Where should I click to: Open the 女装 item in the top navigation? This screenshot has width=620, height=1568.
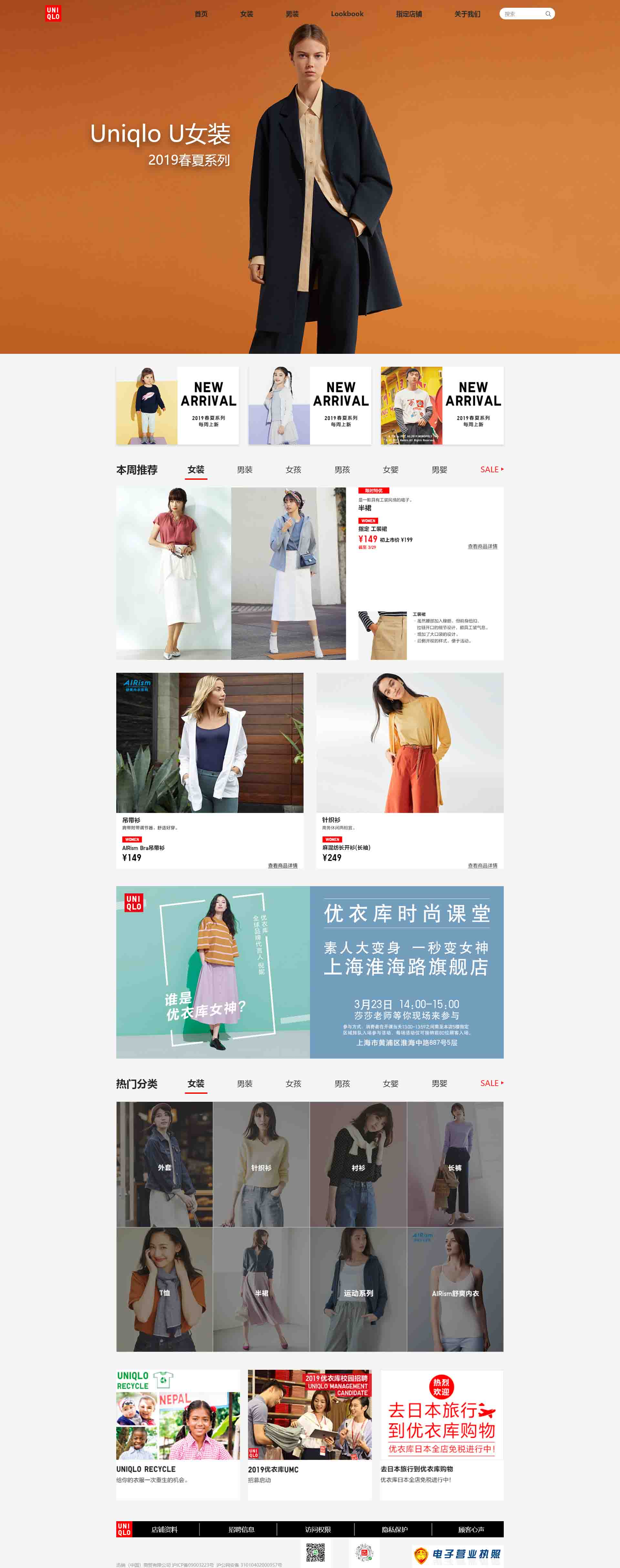(x=247, y=14)
